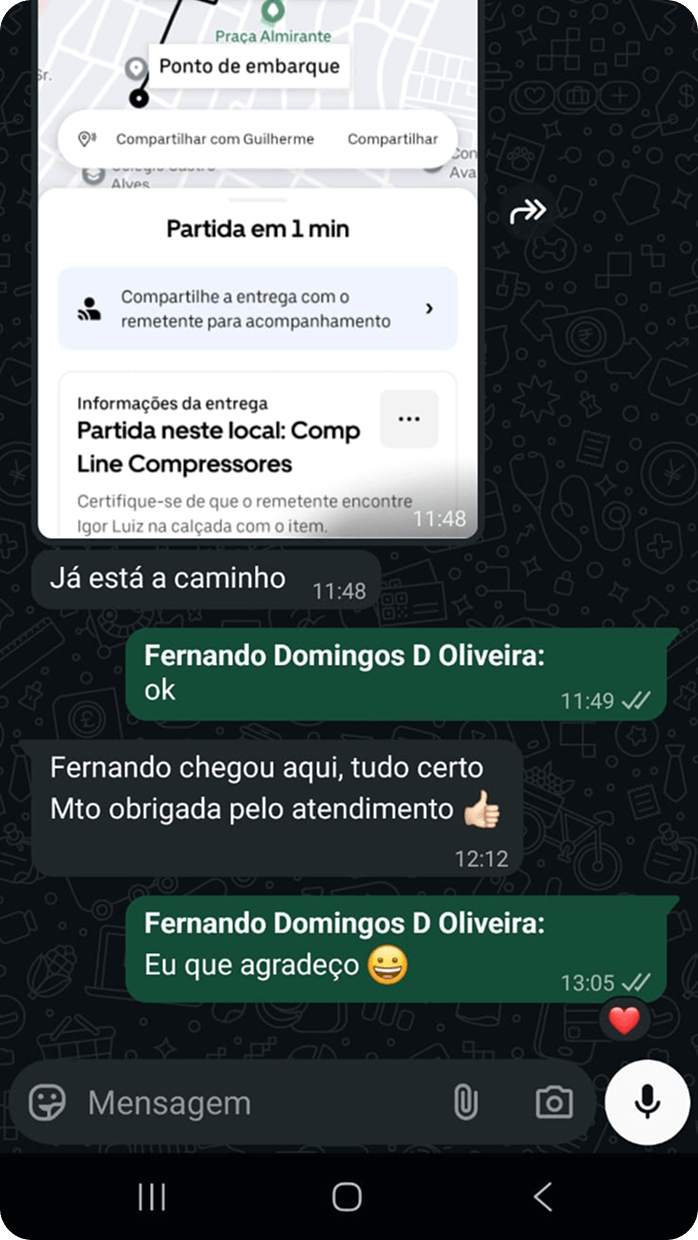The width and height of the screenshot is (698, 1240).
Task: Open the camera from the message bar
Action: tap(553, 1102)
